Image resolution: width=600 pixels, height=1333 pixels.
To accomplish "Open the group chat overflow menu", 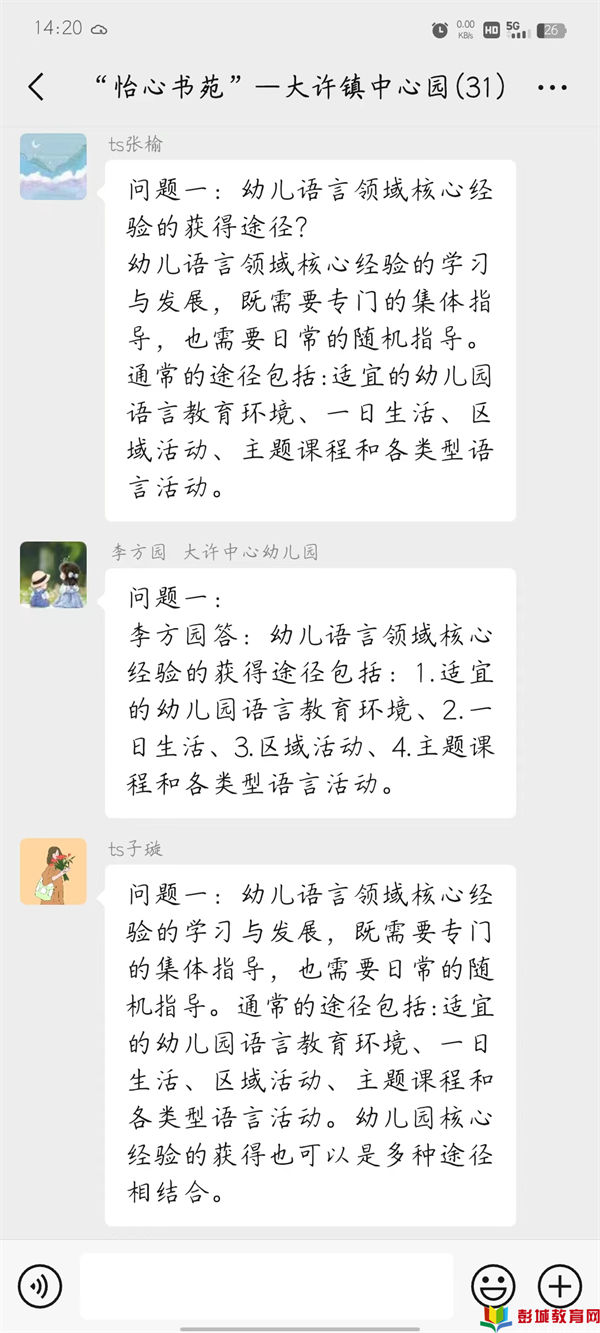I will pos(552,88).
